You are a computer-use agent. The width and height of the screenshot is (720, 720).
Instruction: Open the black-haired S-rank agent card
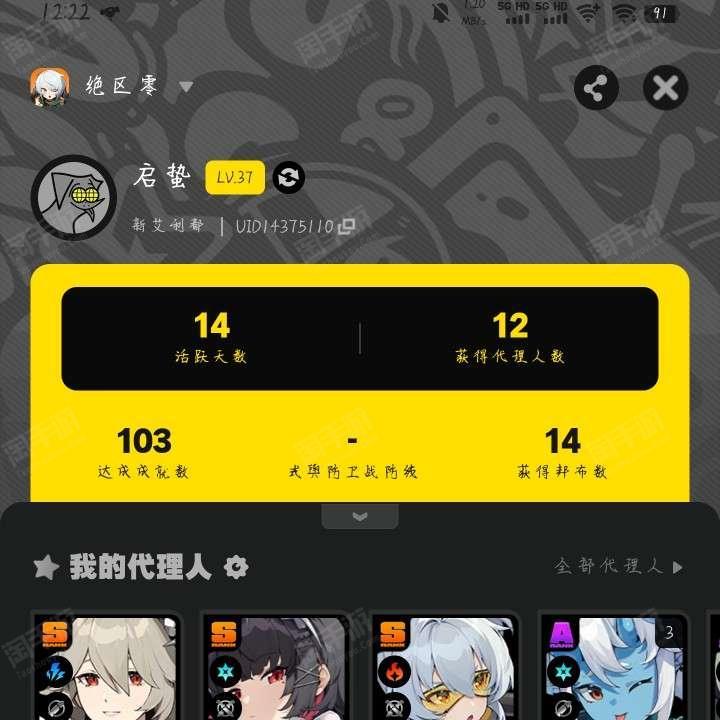click(x=277, y=667)
